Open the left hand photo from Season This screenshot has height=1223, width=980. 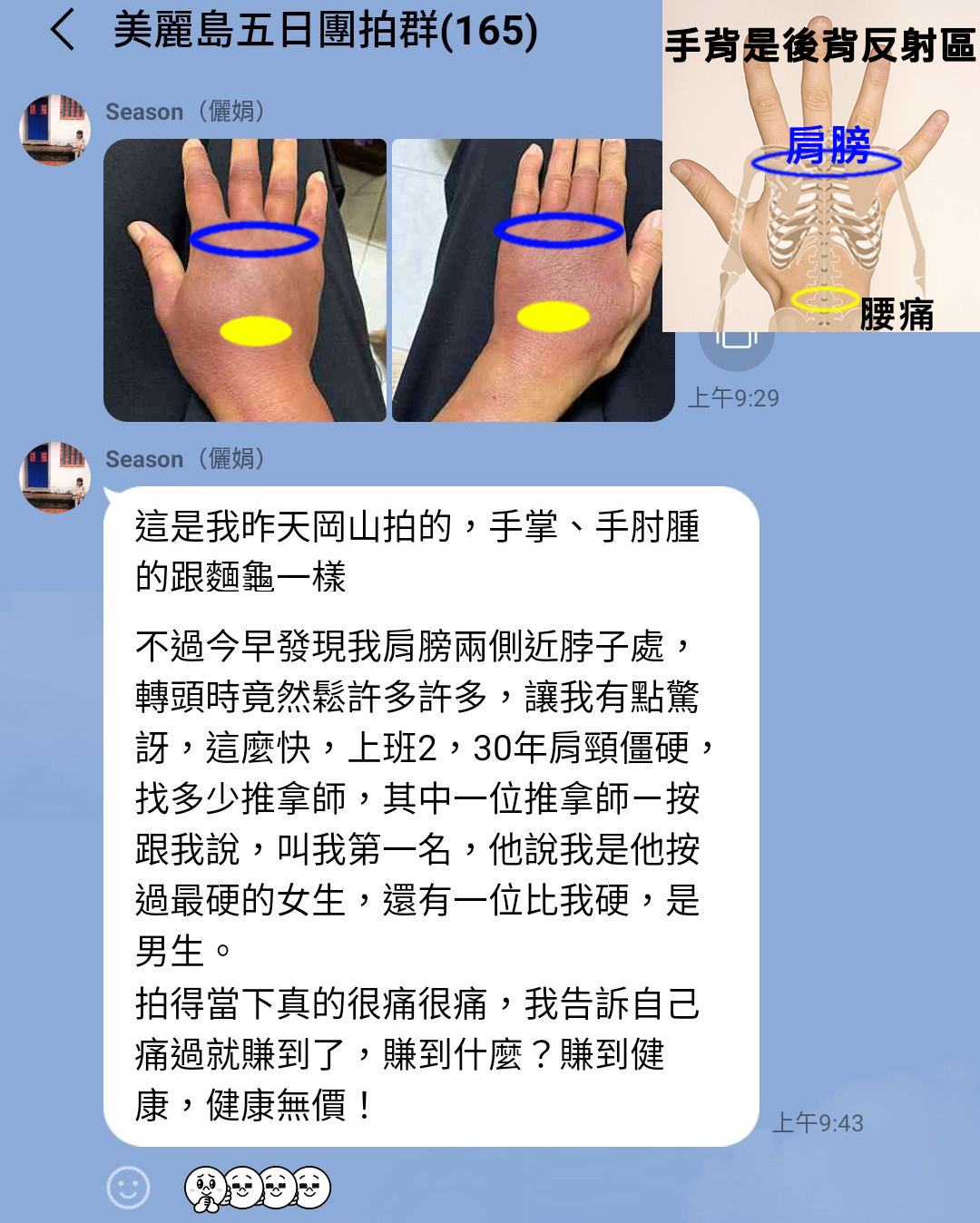pyautogui.click(x=245, y=279)
